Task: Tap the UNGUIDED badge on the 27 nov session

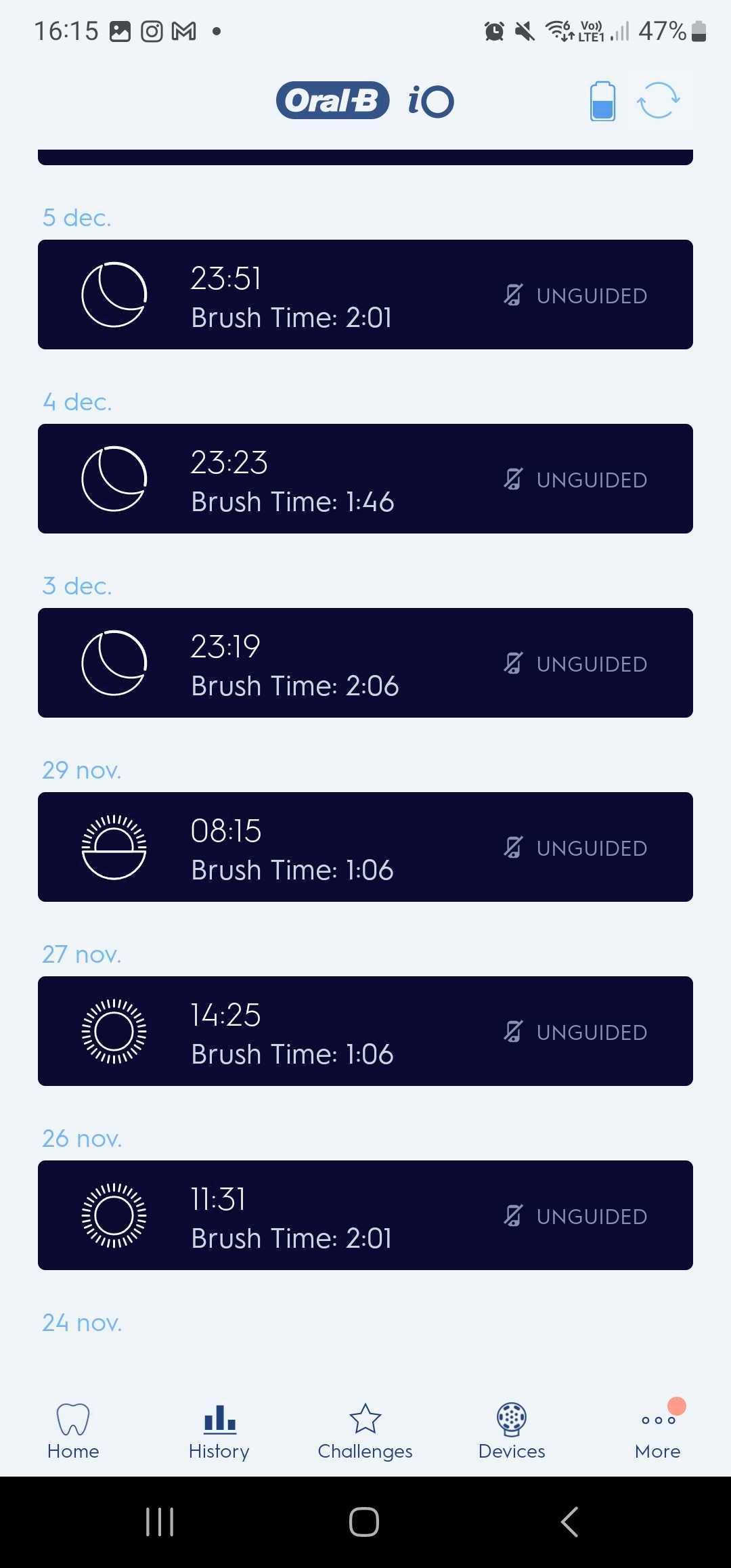Action: pyautogui.click(x=592, y=1031)
